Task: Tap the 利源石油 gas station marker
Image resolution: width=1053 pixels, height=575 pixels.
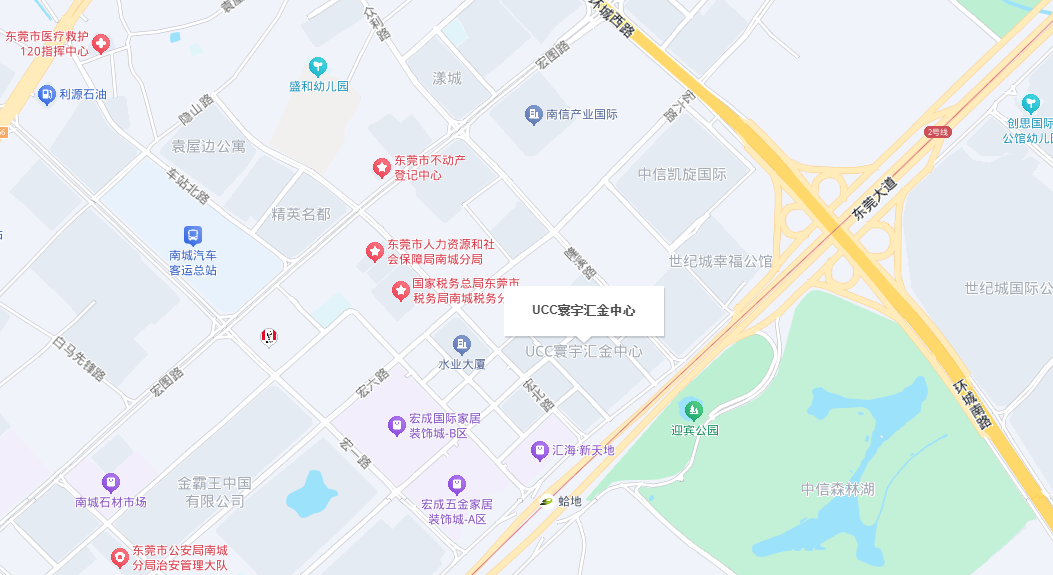Action: point(47,95)
